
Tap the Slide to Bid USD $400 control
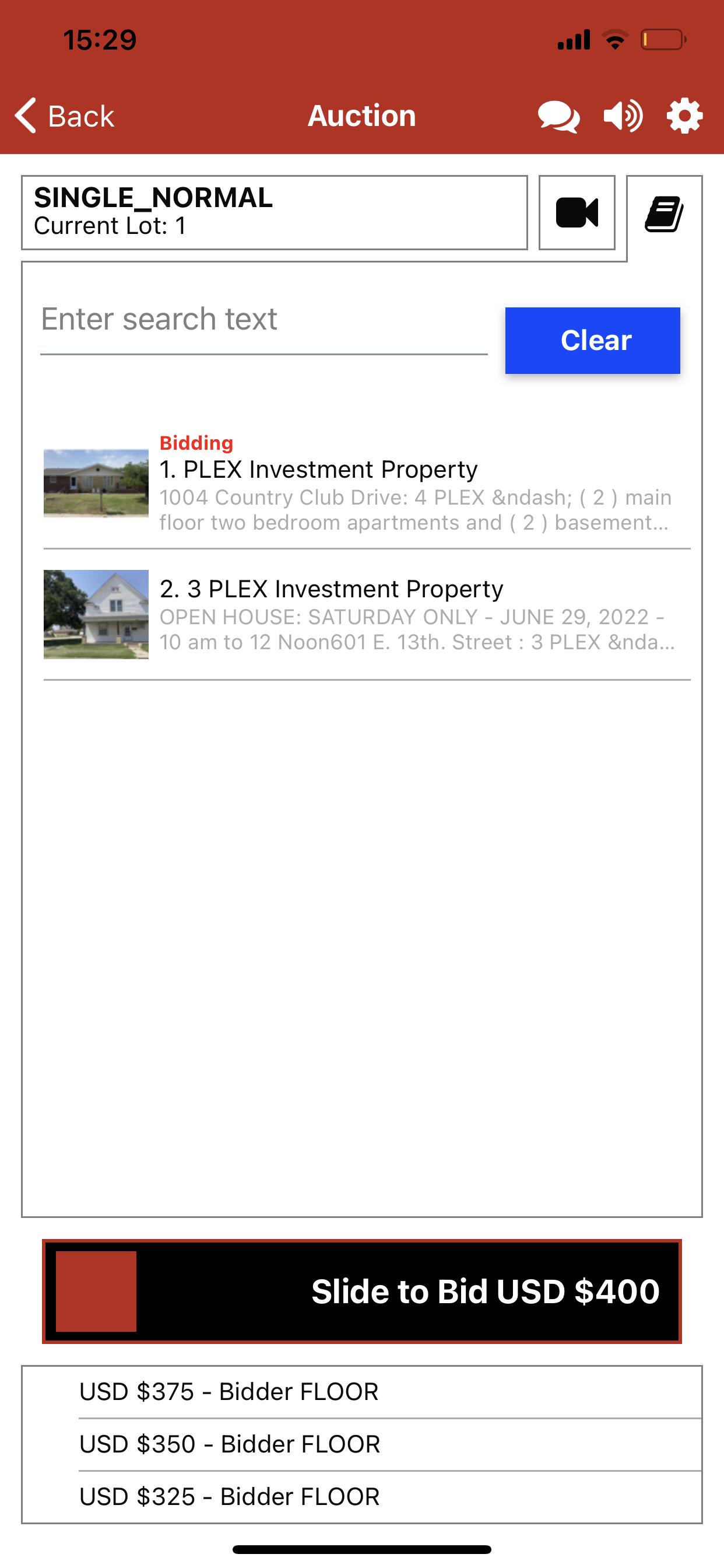pyautogui.click(x=96, y=1291)
